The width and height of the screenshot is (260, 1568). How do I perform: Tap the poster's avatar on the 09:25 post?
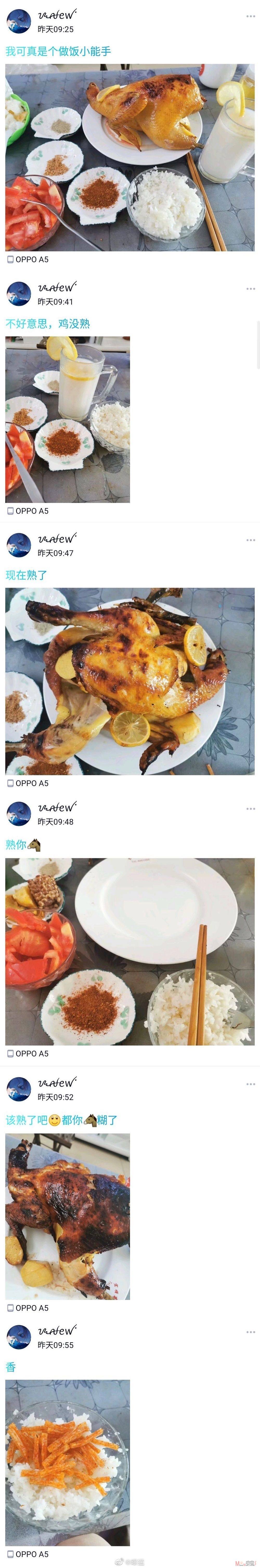click(18, 21)
